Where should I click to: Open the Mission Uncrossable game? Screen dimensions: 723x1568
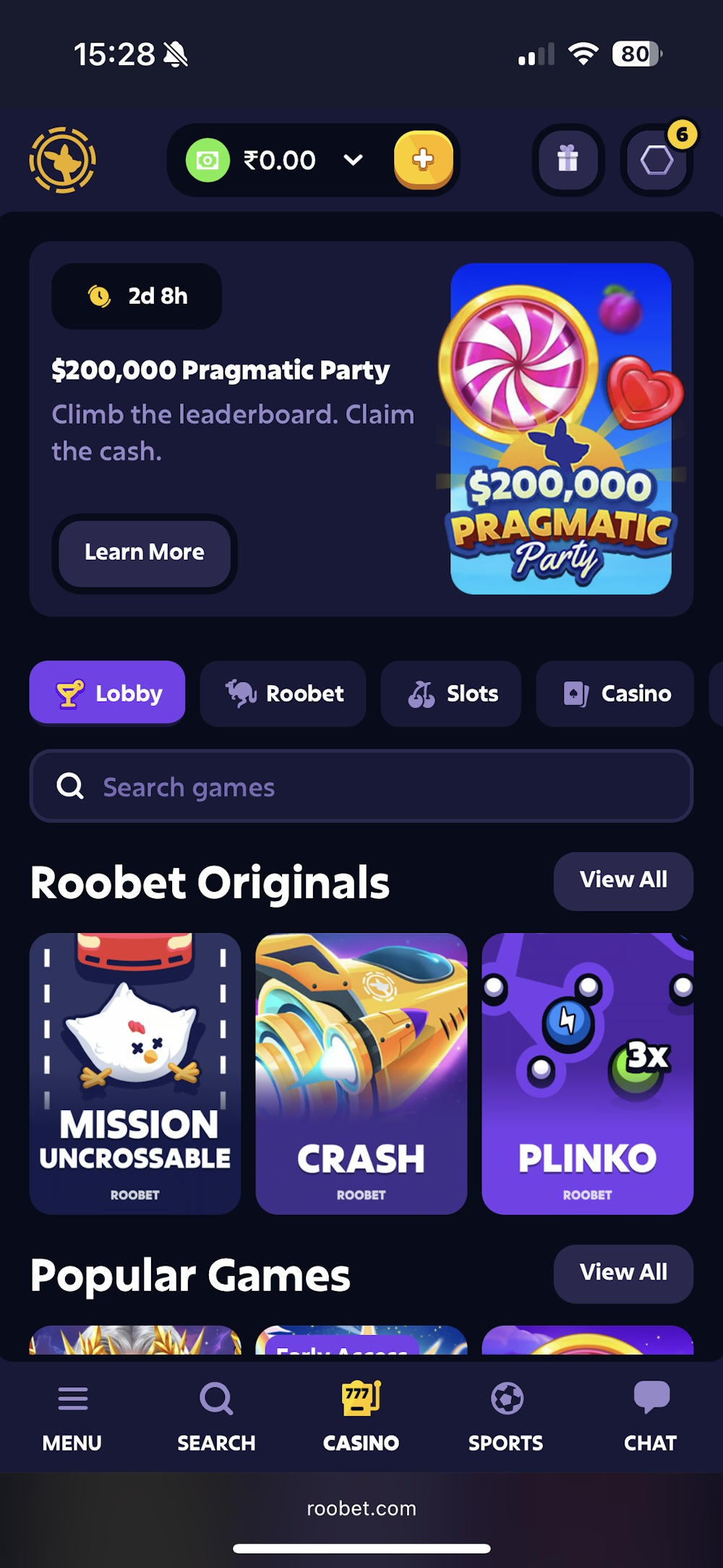(135, 1073)
